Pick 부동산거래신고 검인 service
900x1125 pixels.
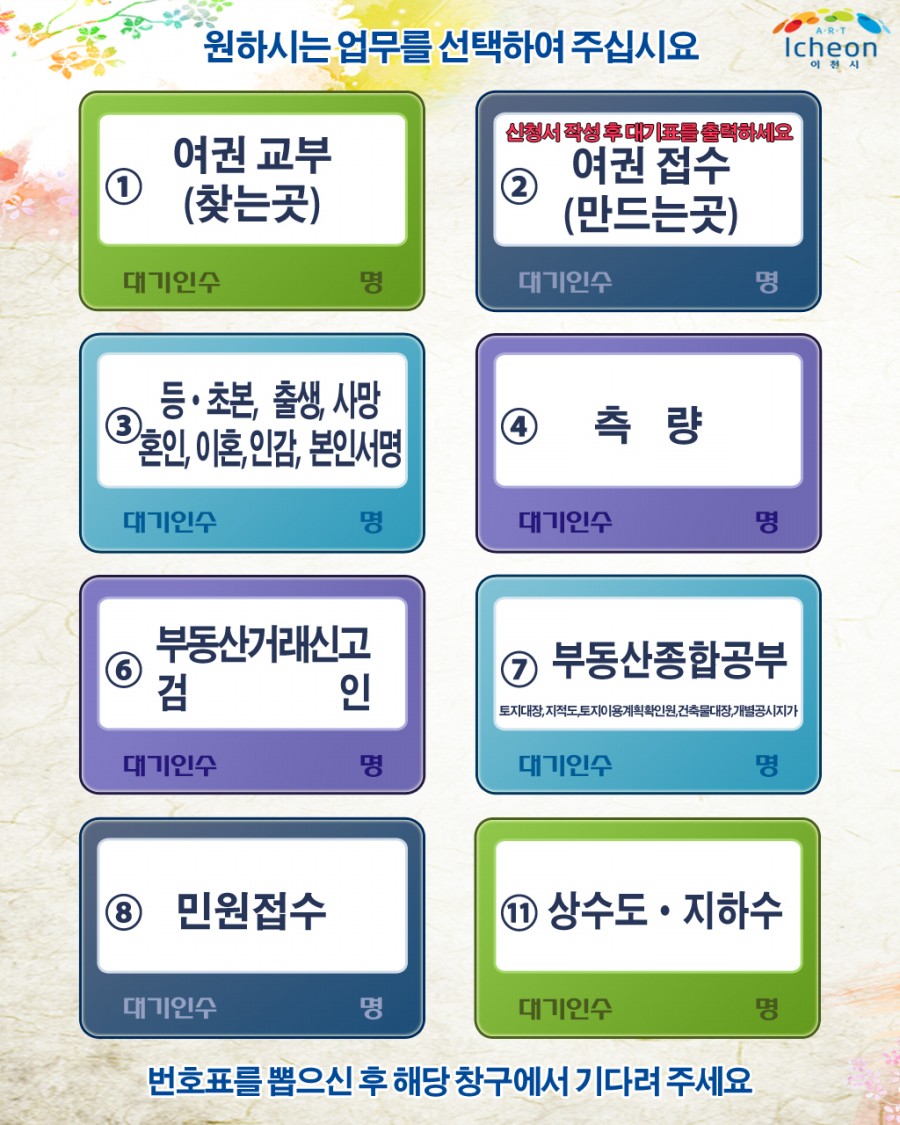252,664
